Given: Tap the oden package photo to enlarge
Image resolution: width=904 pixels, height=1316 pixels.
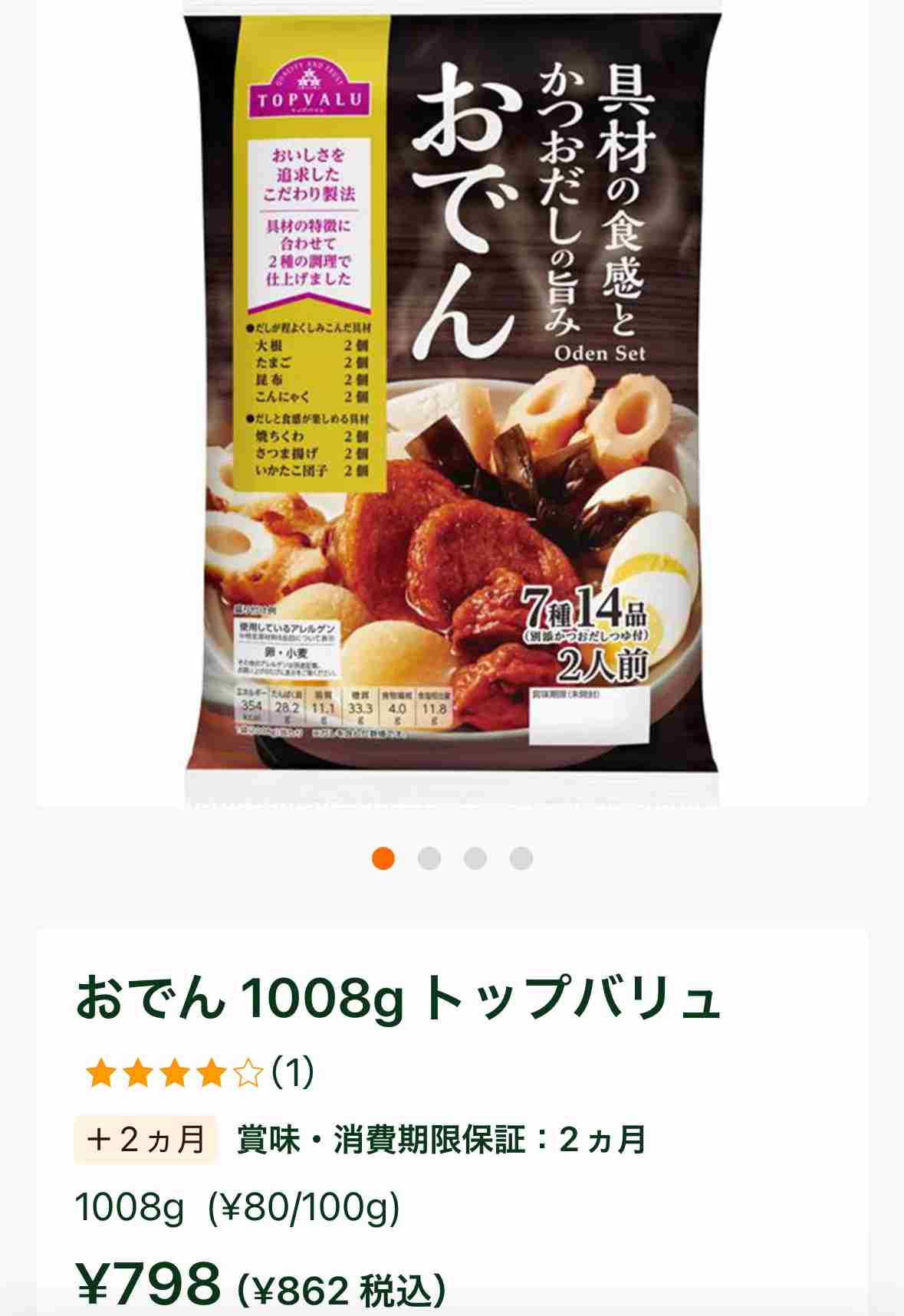Looking at the screenshot, I should click(x=452, y=399).
